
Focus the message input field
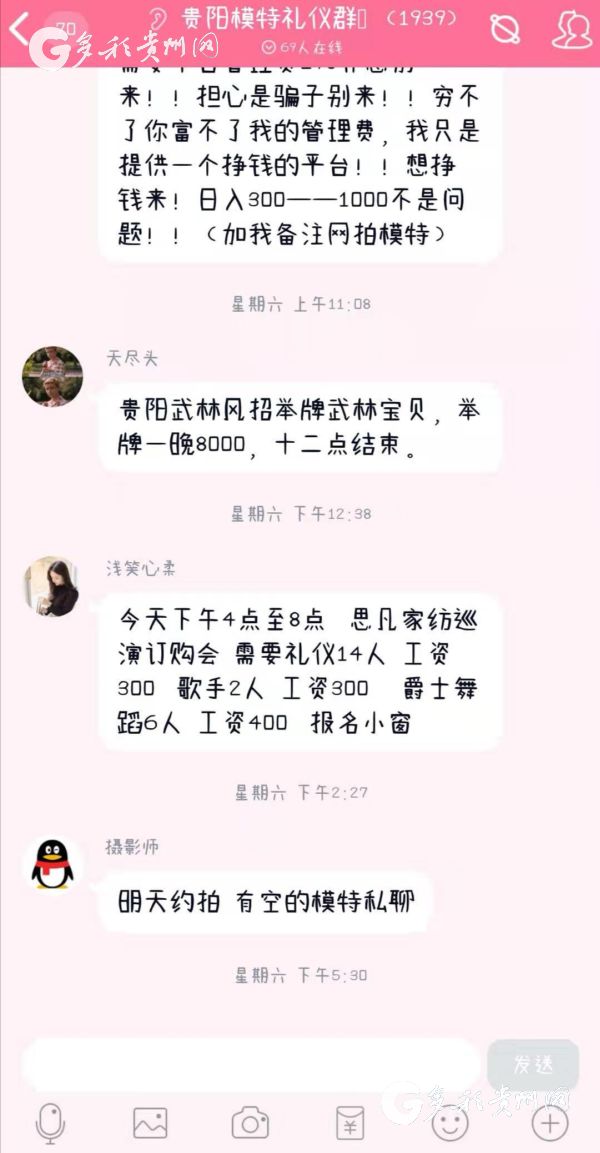pos(250,1063)
